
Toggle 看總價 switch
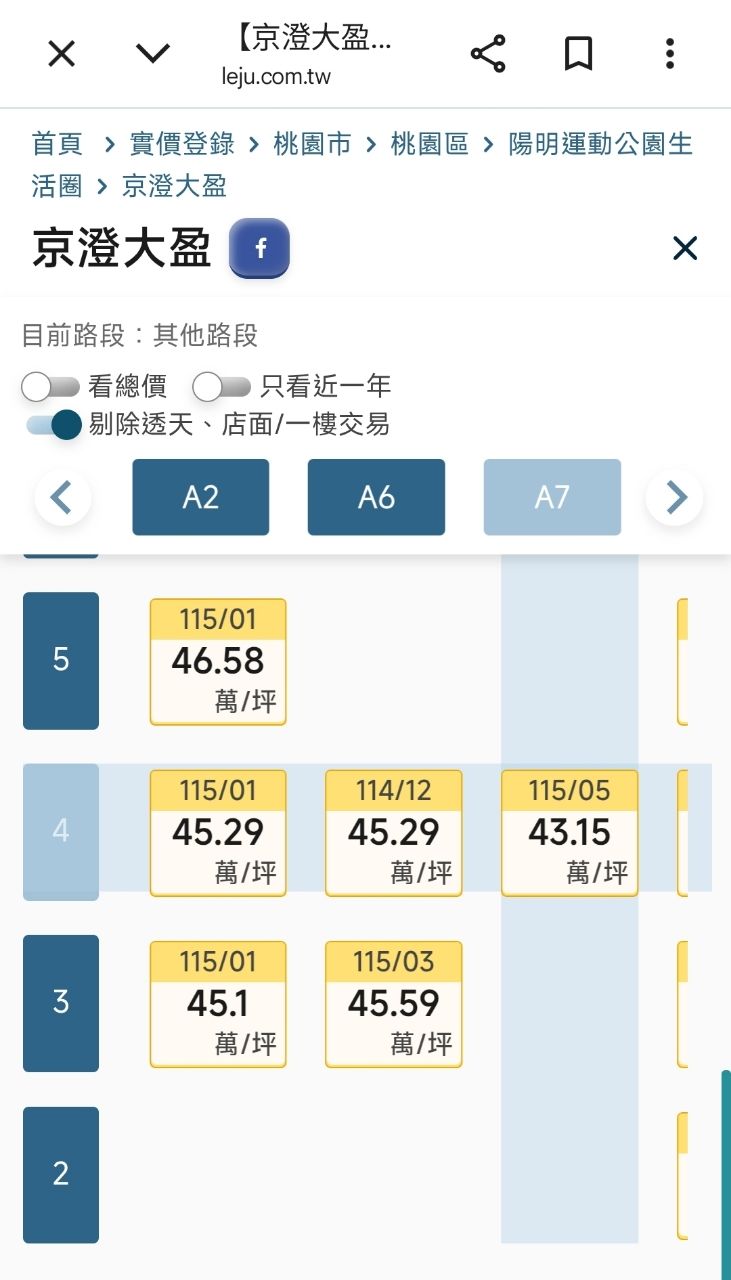point(51,386)
